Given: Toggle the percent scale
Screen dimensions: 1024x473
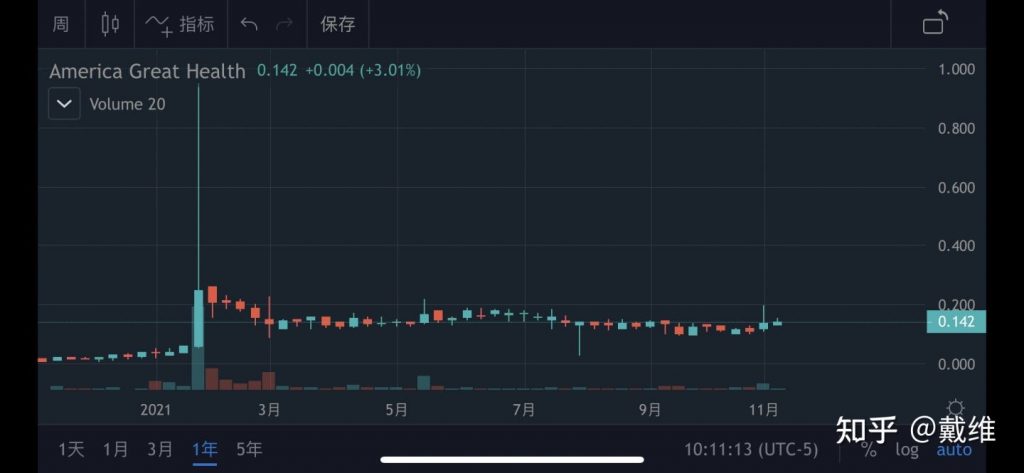Looking at the screenshot, I should point(869,450).
